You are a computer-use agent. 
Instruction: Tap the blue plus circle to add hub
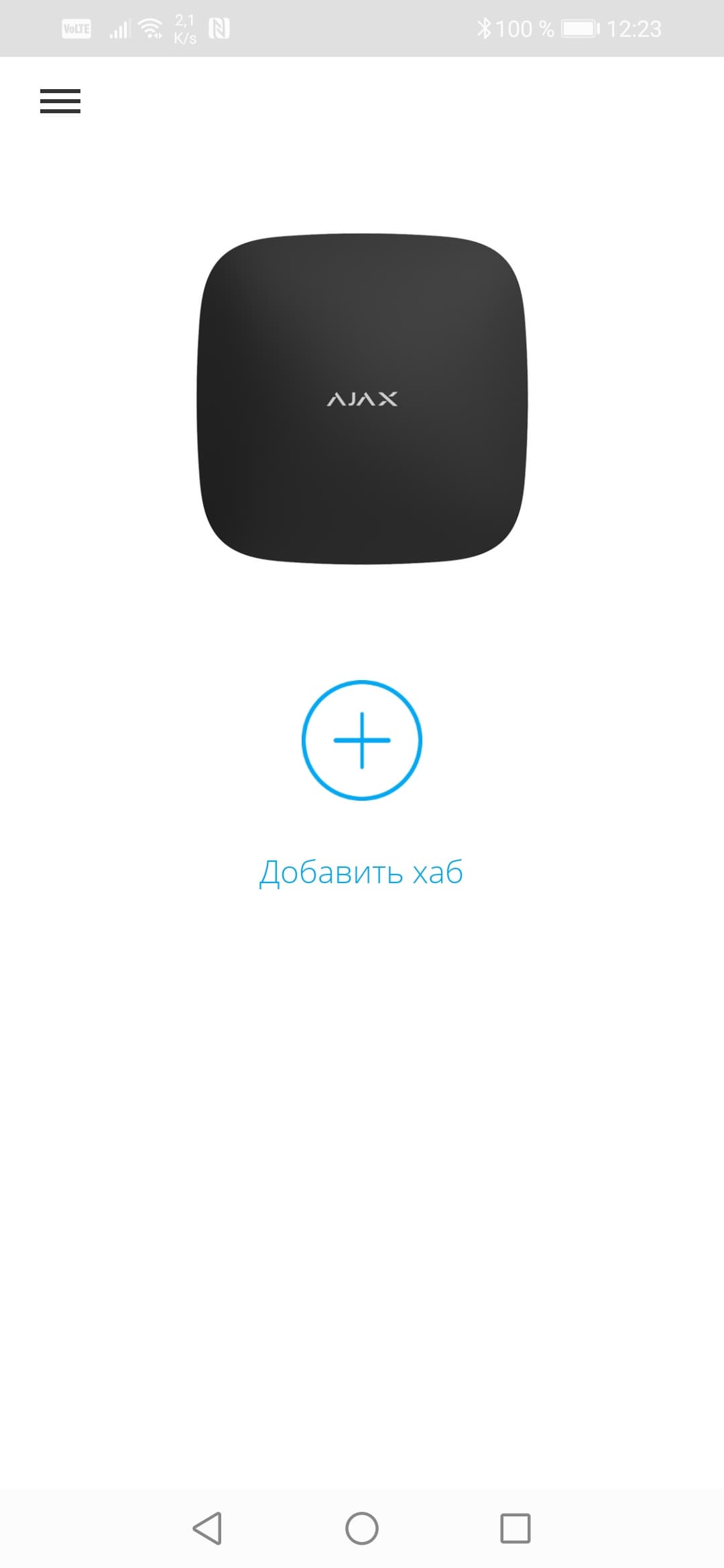coord(362,740)
